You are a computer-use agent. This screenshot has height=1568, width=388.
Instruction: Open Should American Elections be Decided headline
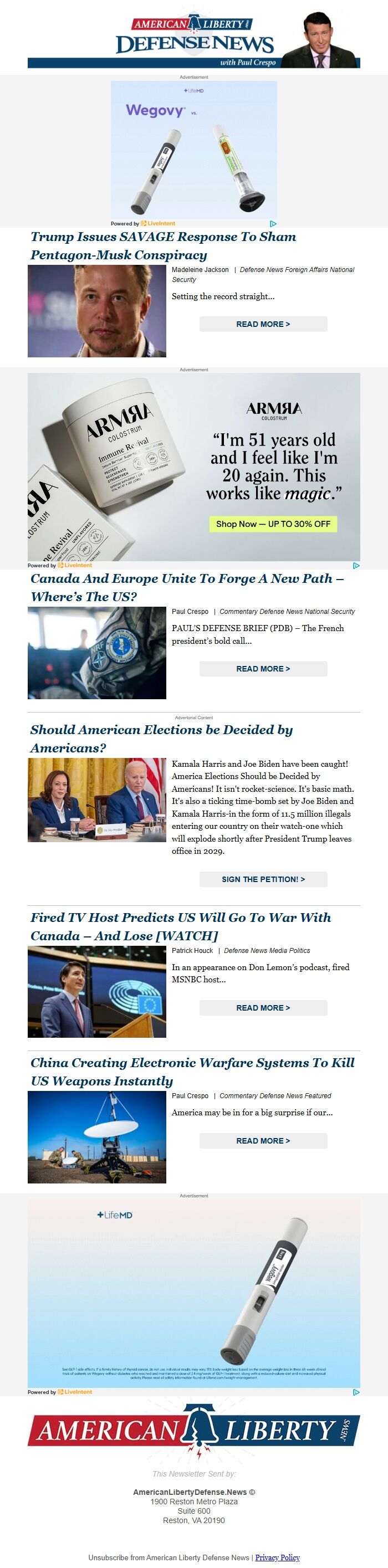click(161, 739)
